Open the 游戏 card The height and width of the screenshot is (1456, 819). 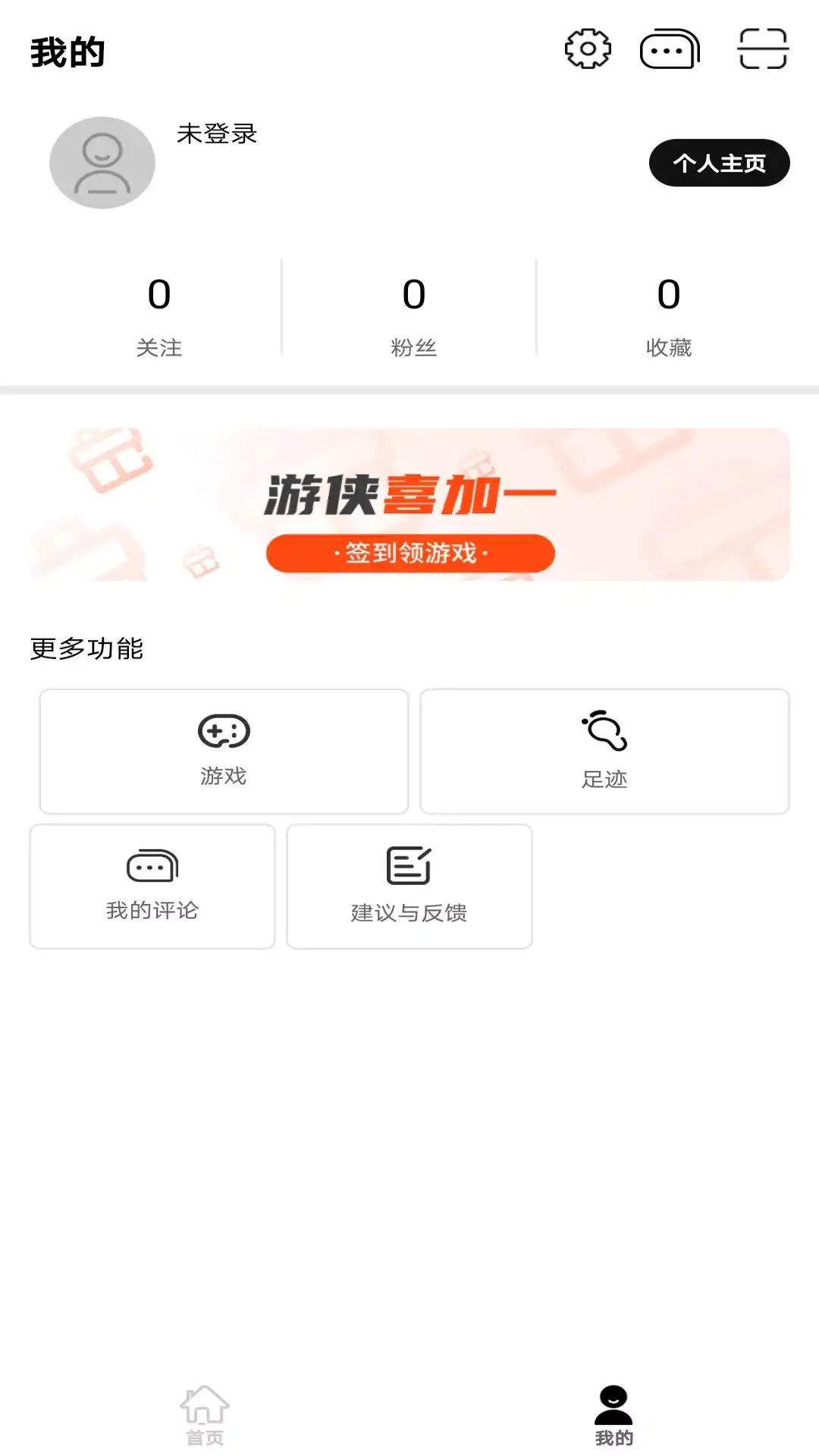(224, 751)
